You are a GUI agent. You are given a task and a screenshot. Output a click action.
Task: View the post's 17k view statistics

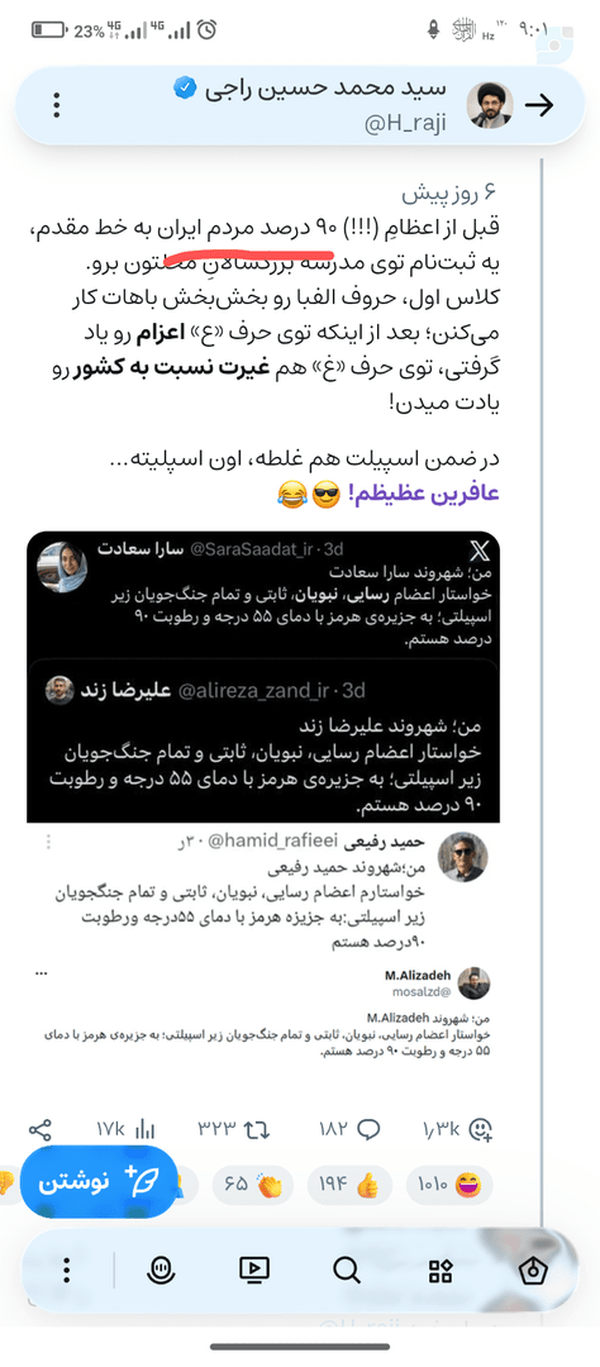click(x=126, y=1129)
